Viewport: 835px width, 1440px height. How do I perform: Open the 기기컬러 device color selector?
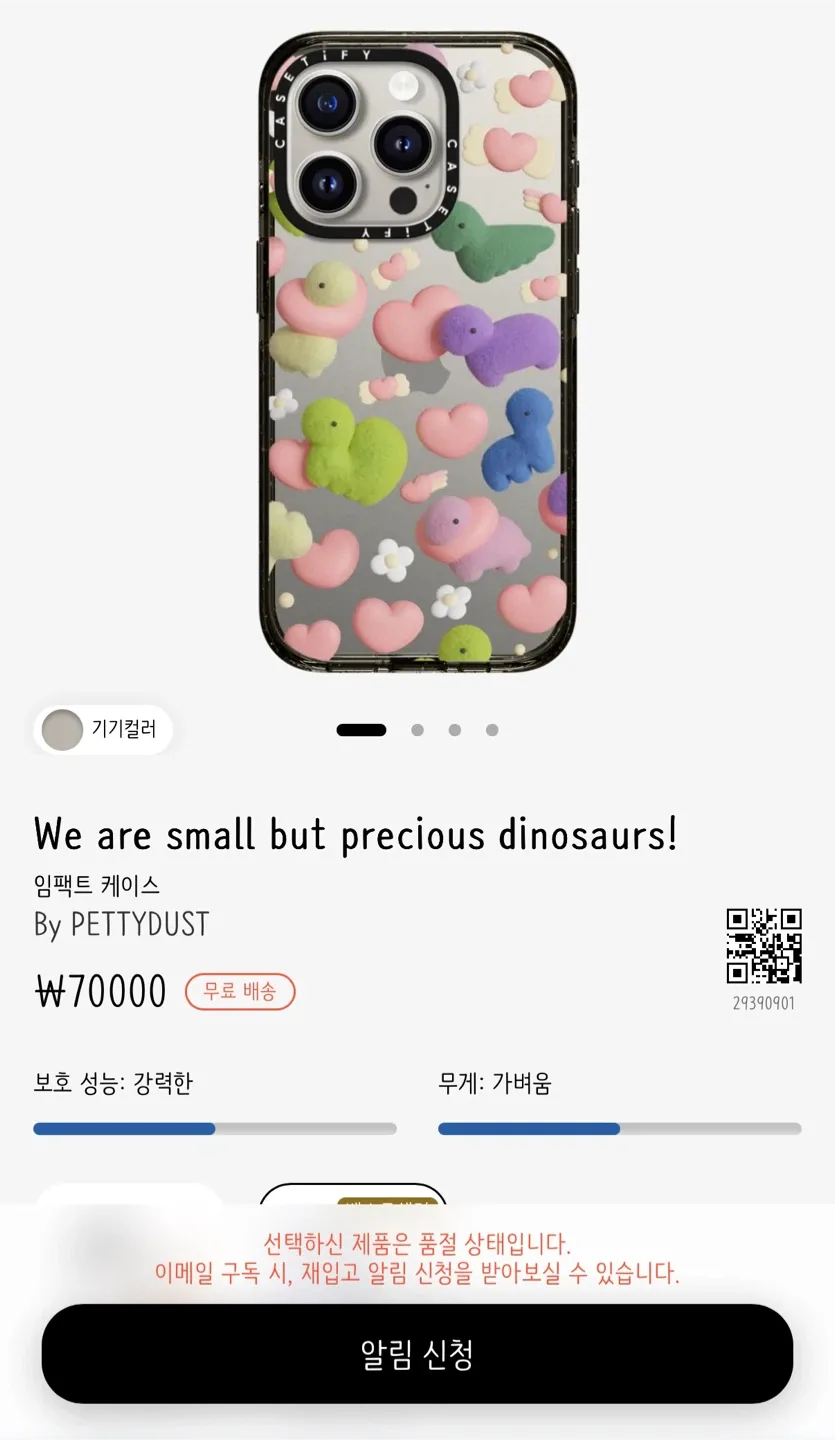[103, 730]
